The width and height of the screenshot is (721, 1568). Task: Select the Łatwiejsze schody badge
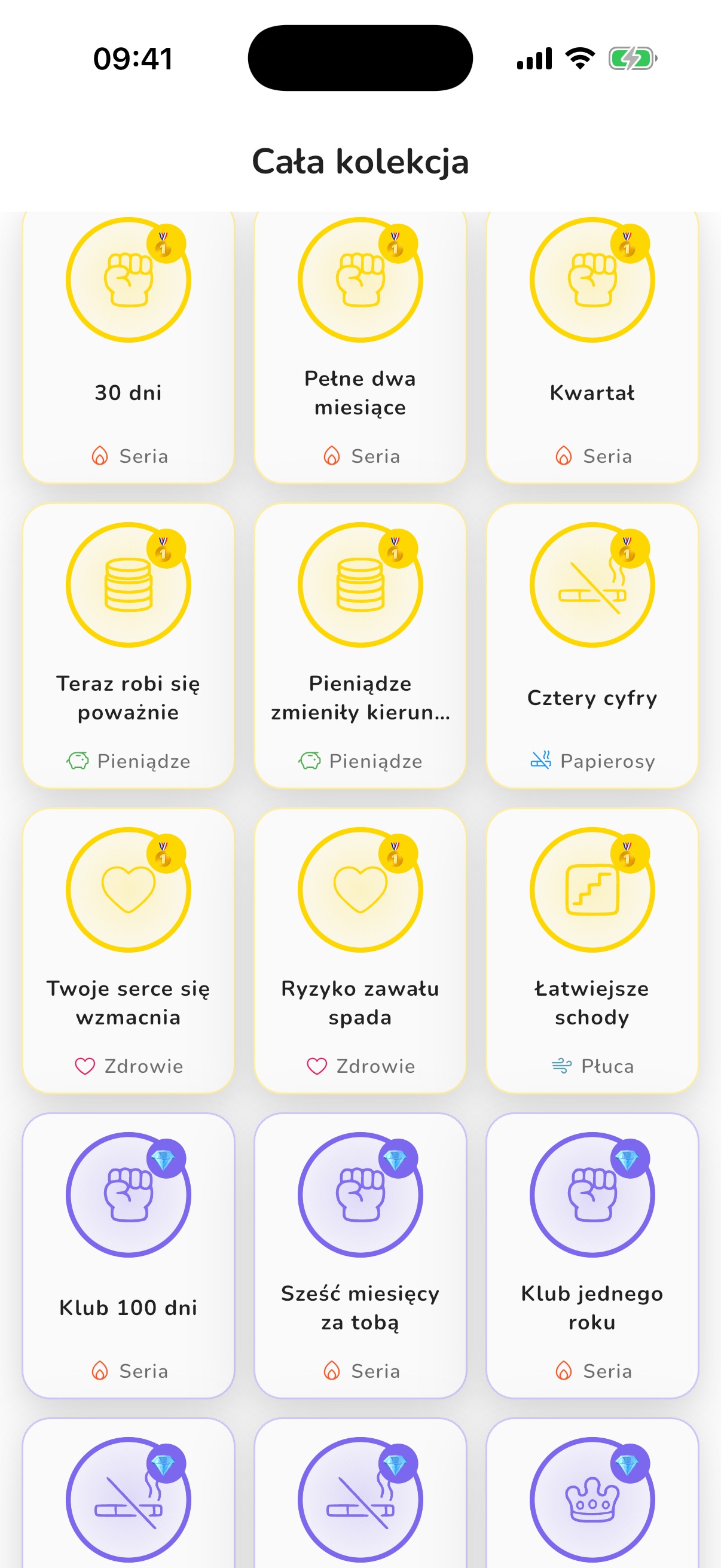[592, 951]
